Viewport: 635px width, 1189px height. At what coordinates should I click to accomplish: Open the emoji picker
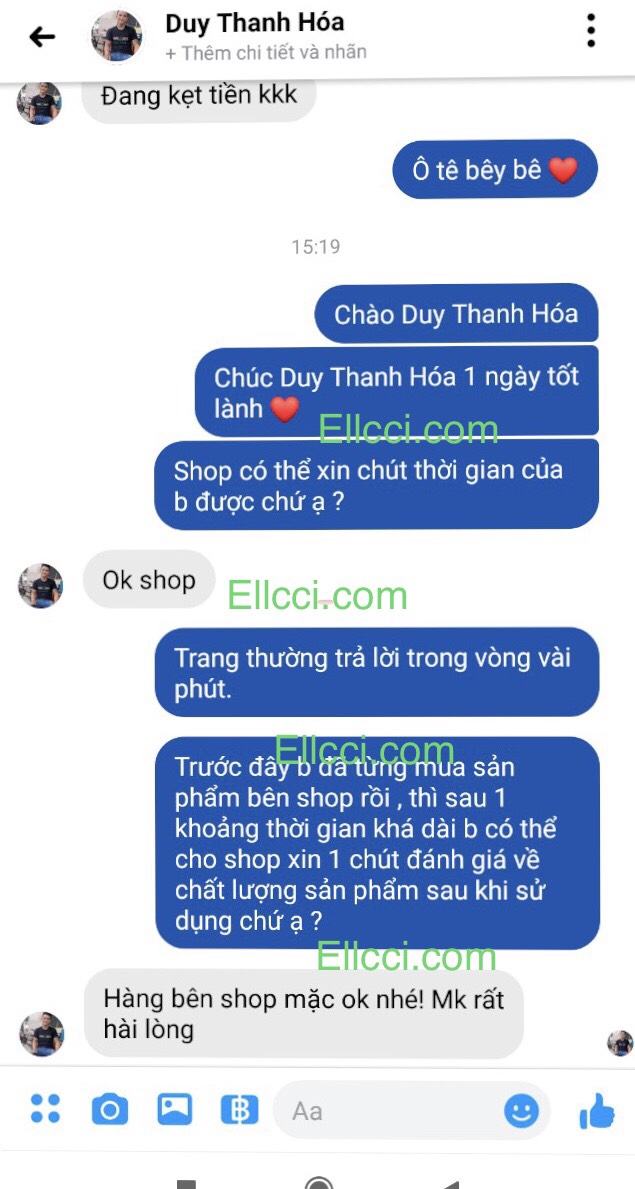point(521,1111)
